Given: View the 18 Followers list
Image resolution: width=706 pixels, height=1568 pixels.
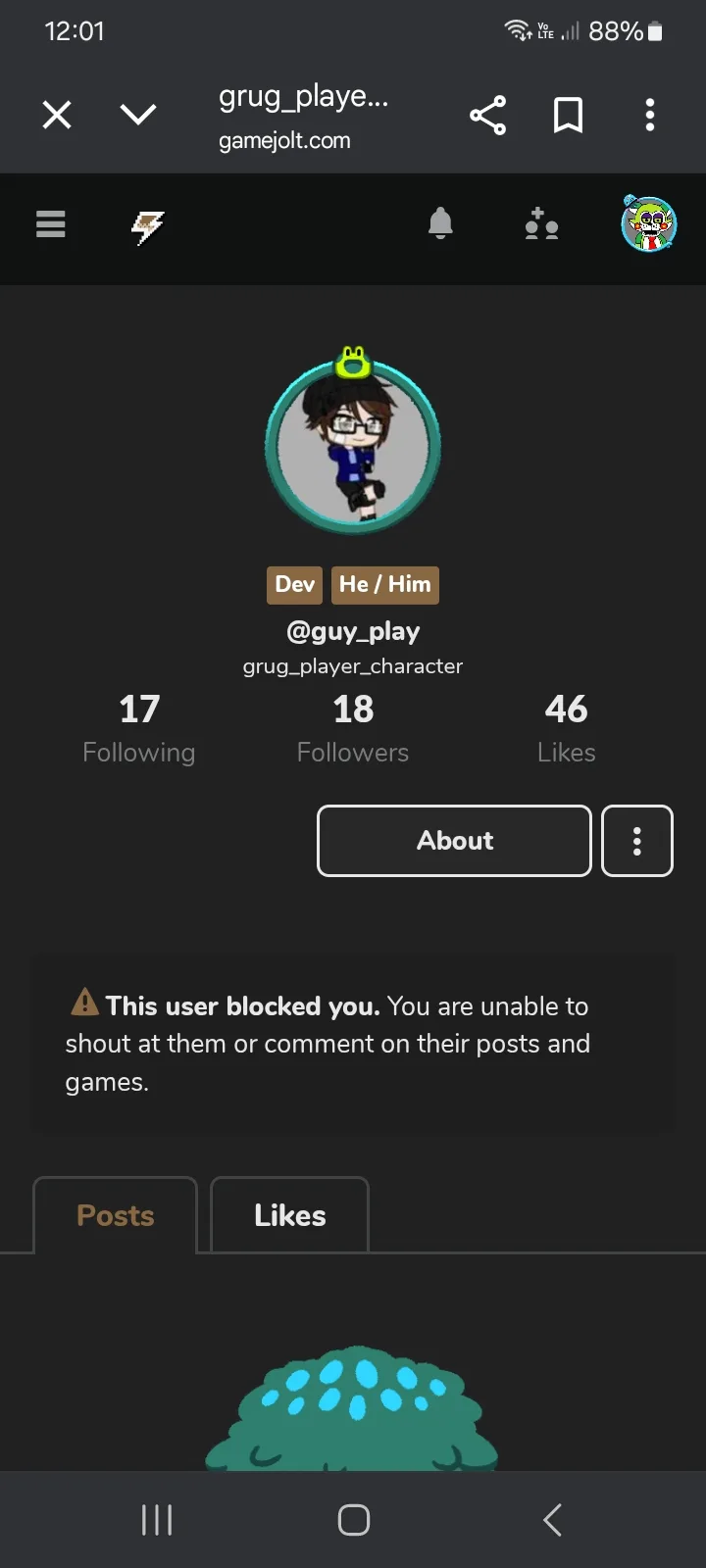Looking at the screenshot, I should click(353, 729).
